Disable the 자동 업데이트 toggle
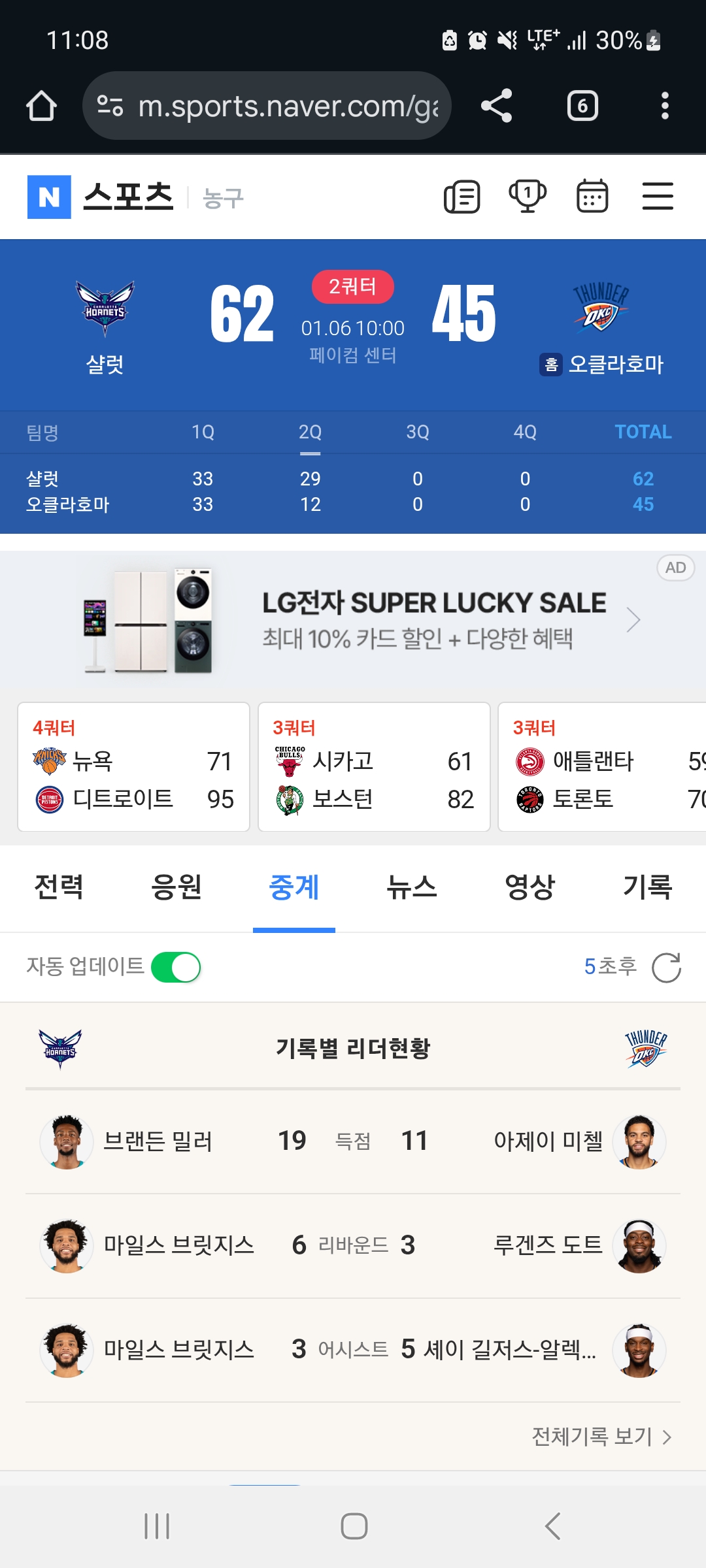The height and width of the screenshot is (1568, 706). [176, 968]
